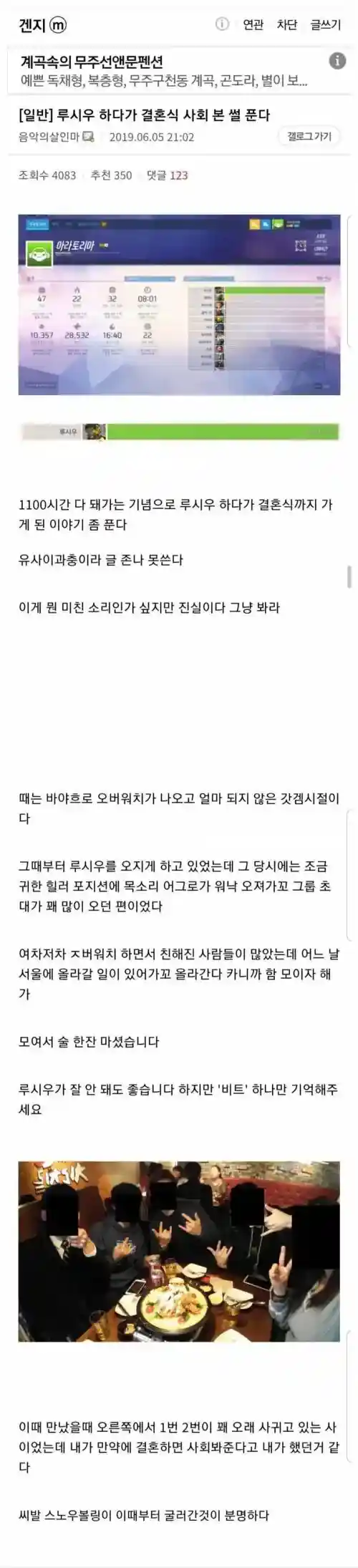This screenshot has width=358, height=1568.
Task: Jump to the 댓글 123 comments
Action: (x=167, y=175)
